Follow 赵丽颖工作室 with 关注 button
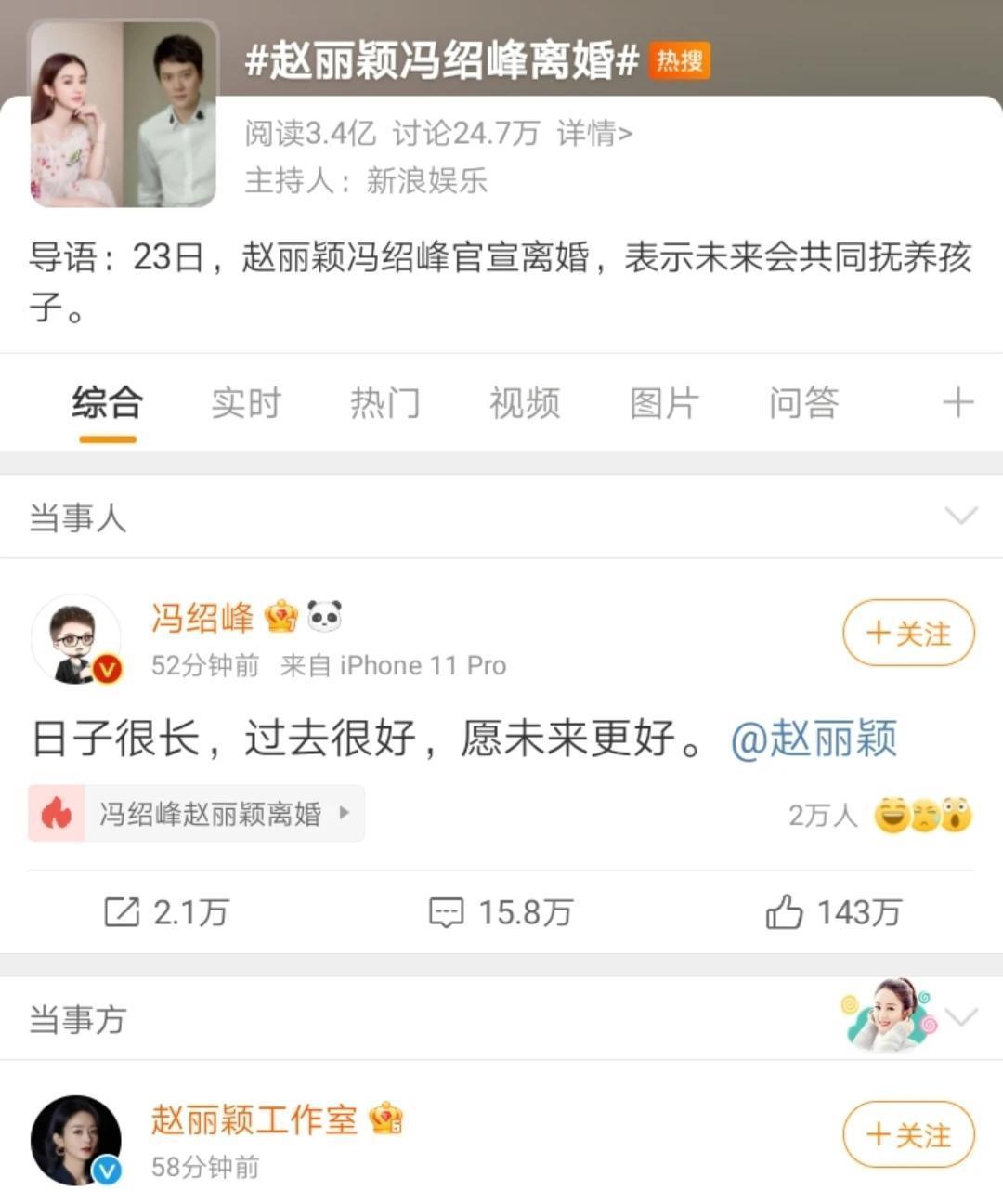This screenshot has width=1003, height=1204. tap(908, 1135)
